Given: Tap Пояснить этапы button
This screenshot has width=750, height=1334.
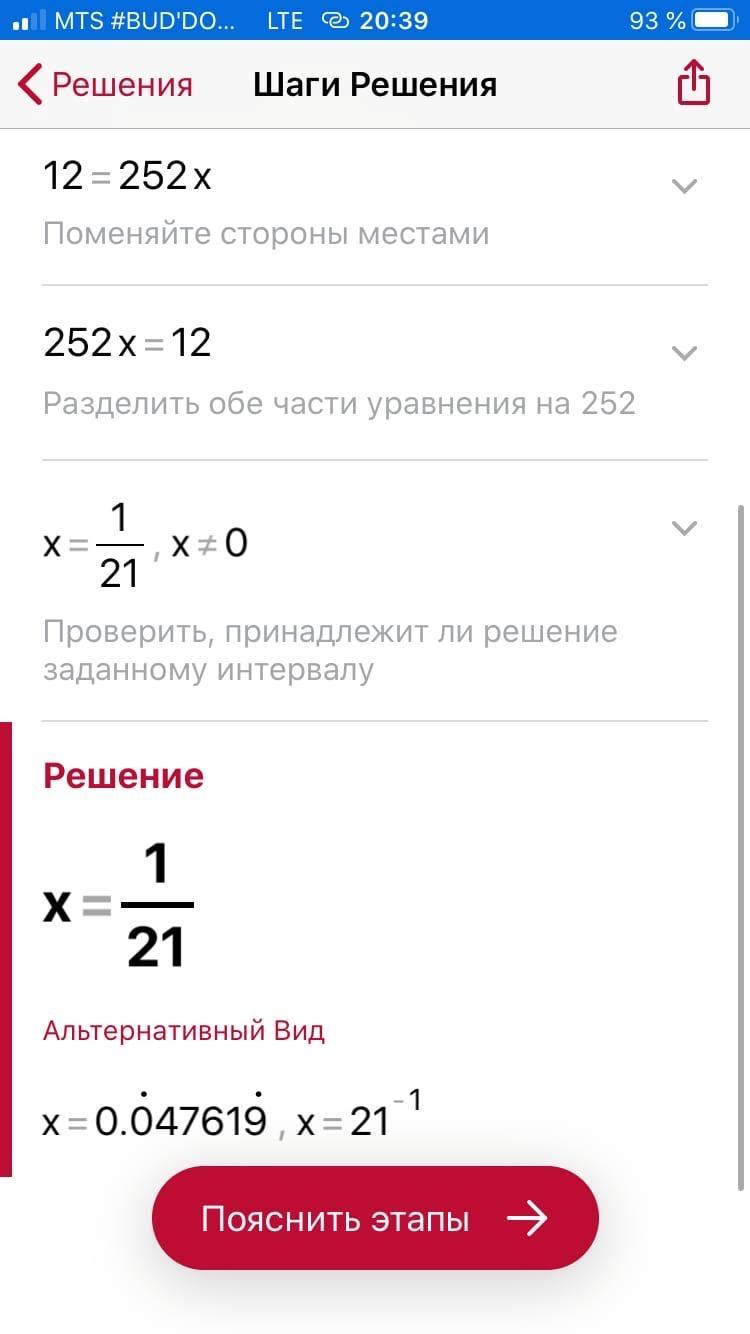Looking at the screenshot, I should (375, 1218).
